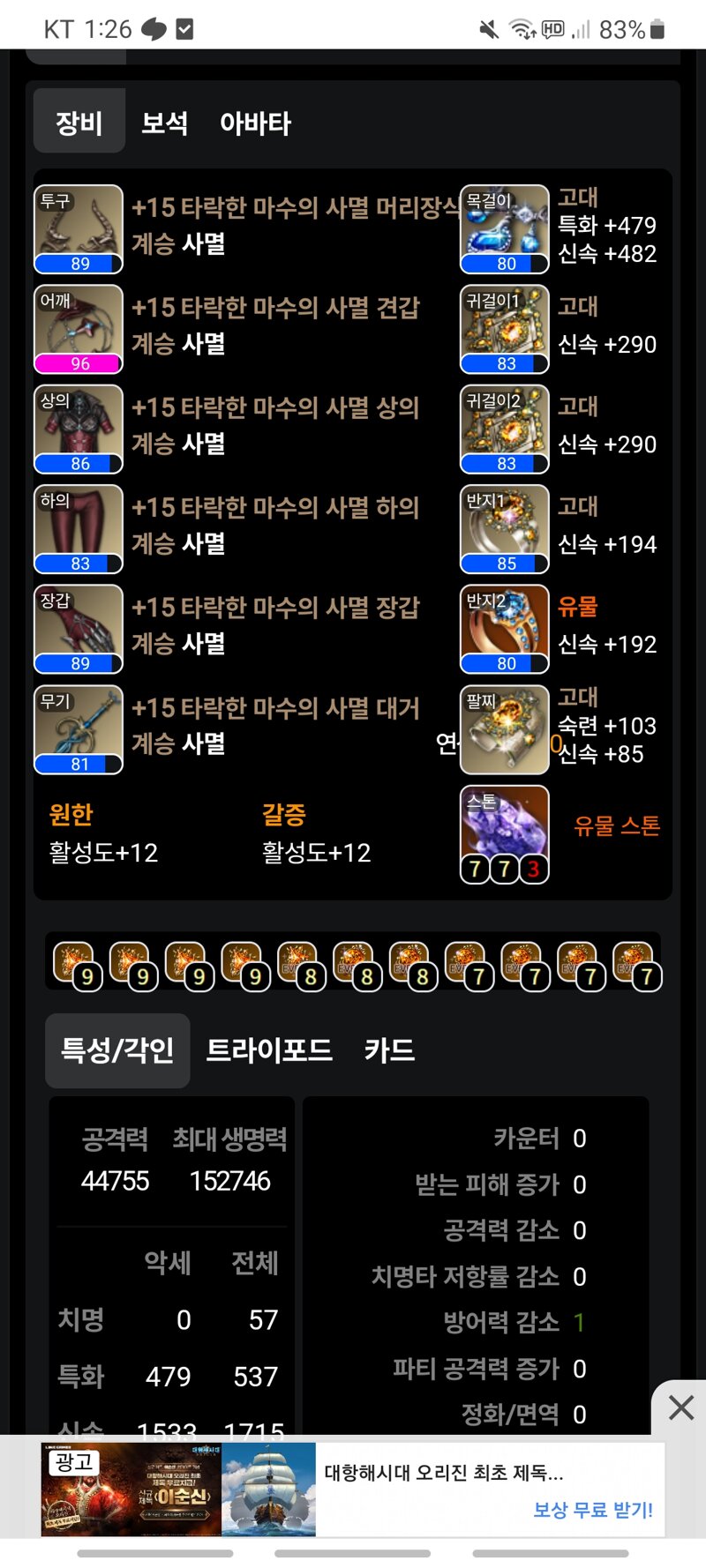
Task: Open the 무기 equipment icon
Action: pyautogui.click(x=79, y=729)
